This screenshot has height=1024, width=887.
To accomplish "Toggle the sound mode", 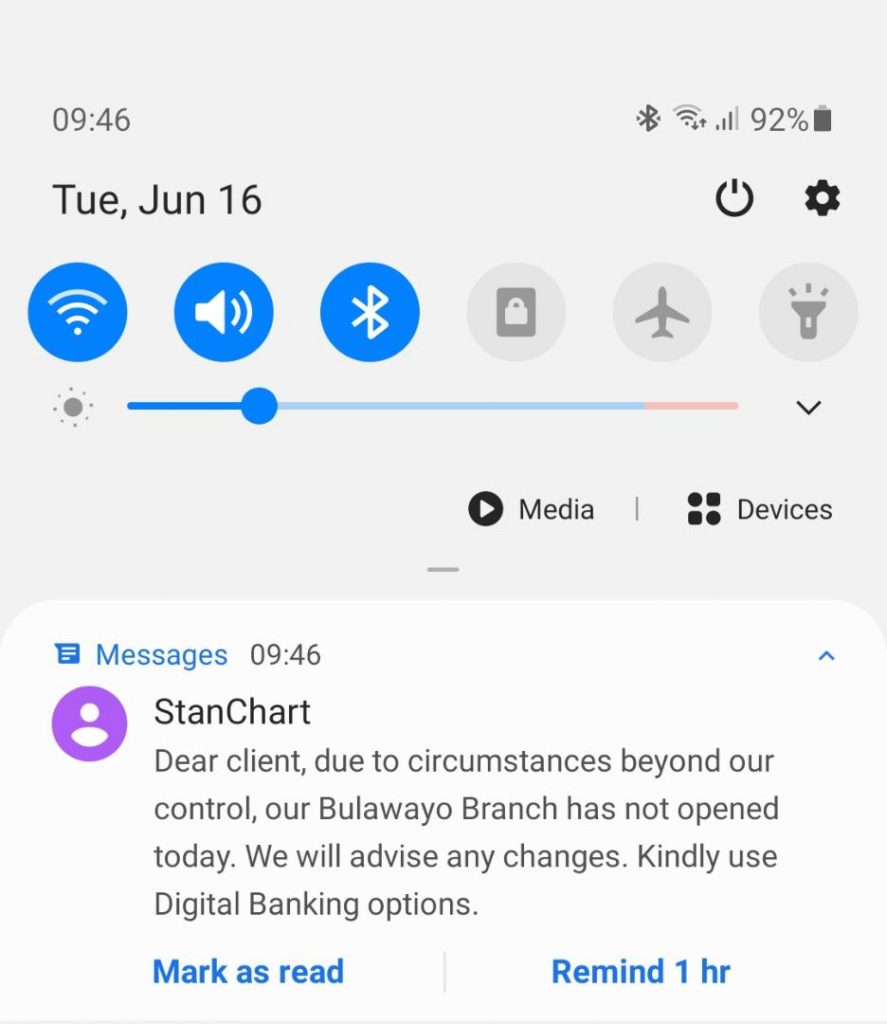I will tap(224, 313).
